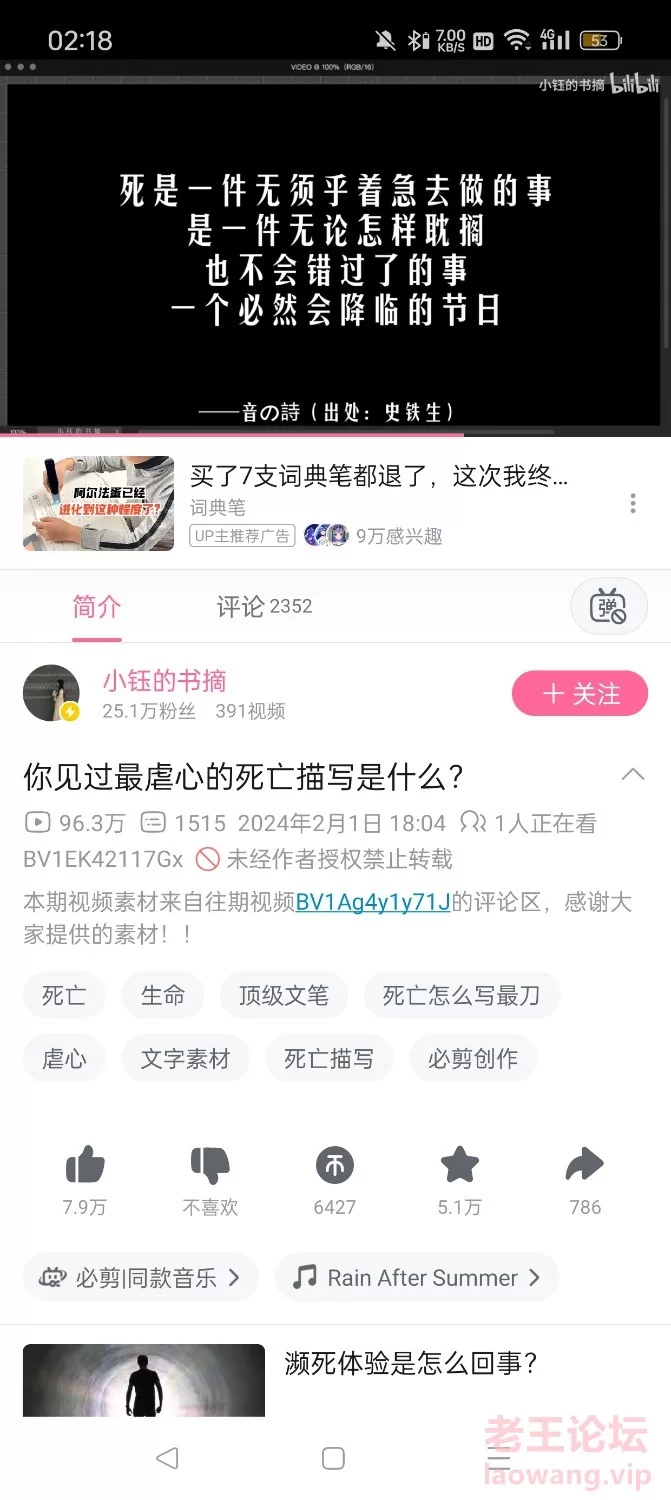The image size is (671, 1500).
Task: Collapse the video description chevron
Action: coord(633,774)
